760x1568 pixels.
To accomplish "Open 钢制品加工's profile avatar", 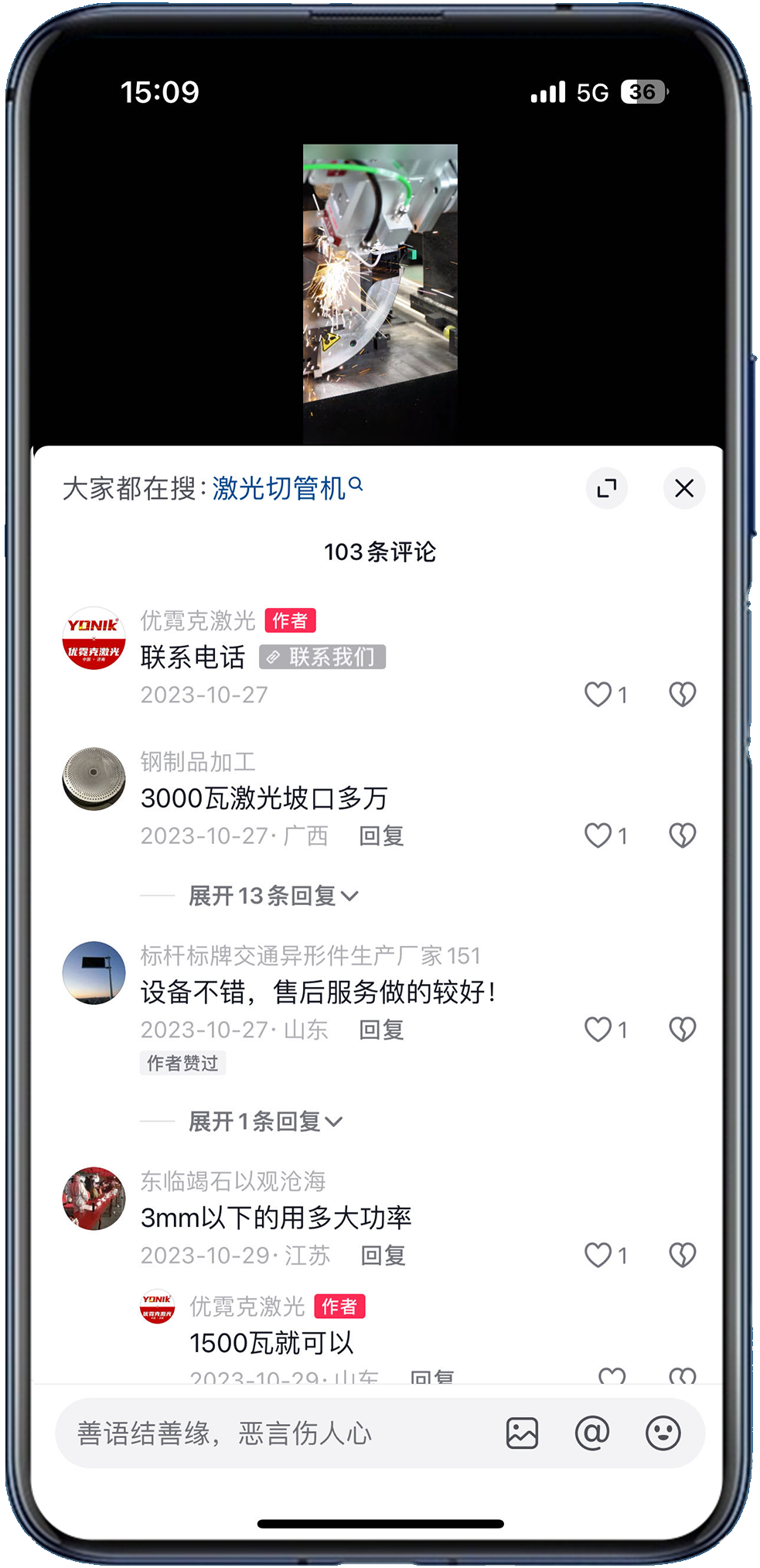I will point(94,778).
